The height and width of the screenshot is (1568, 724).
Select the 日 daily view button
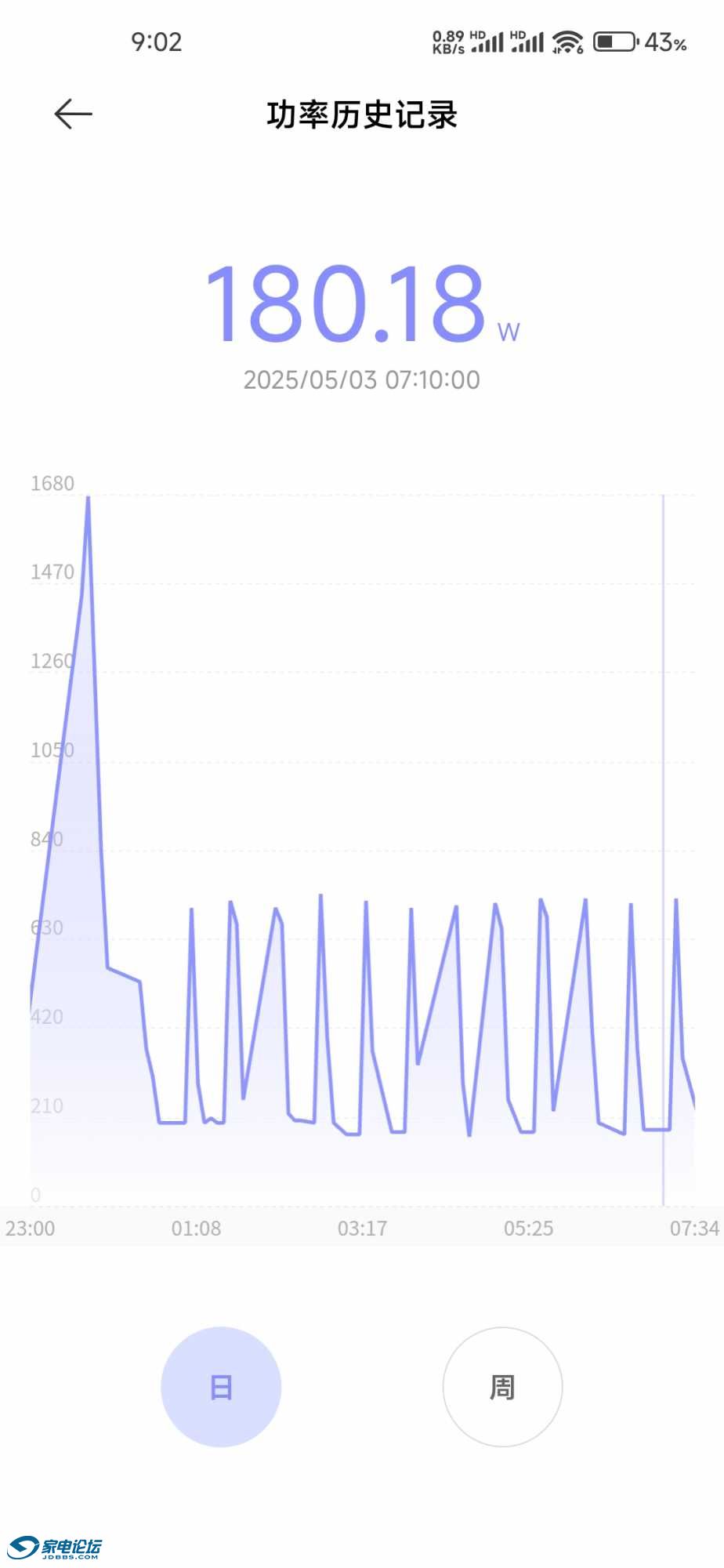221,1387
